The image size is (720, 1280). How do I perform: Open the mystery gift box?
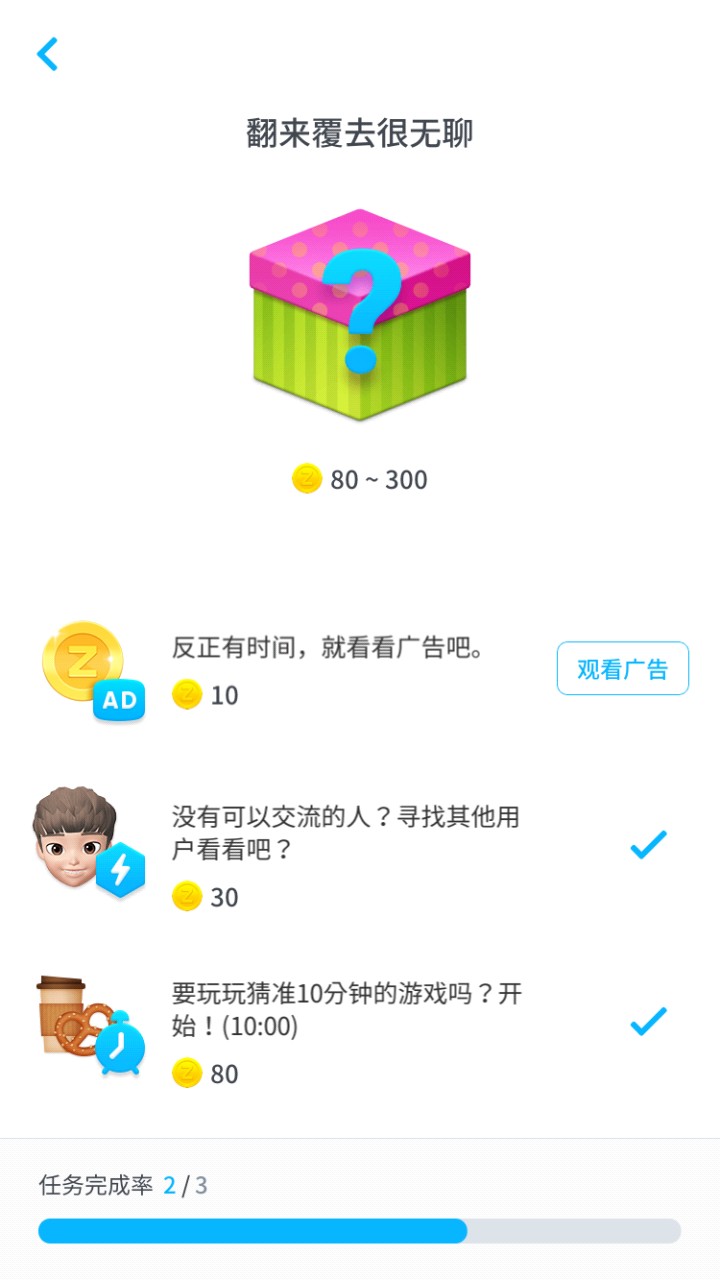(360, 314)
